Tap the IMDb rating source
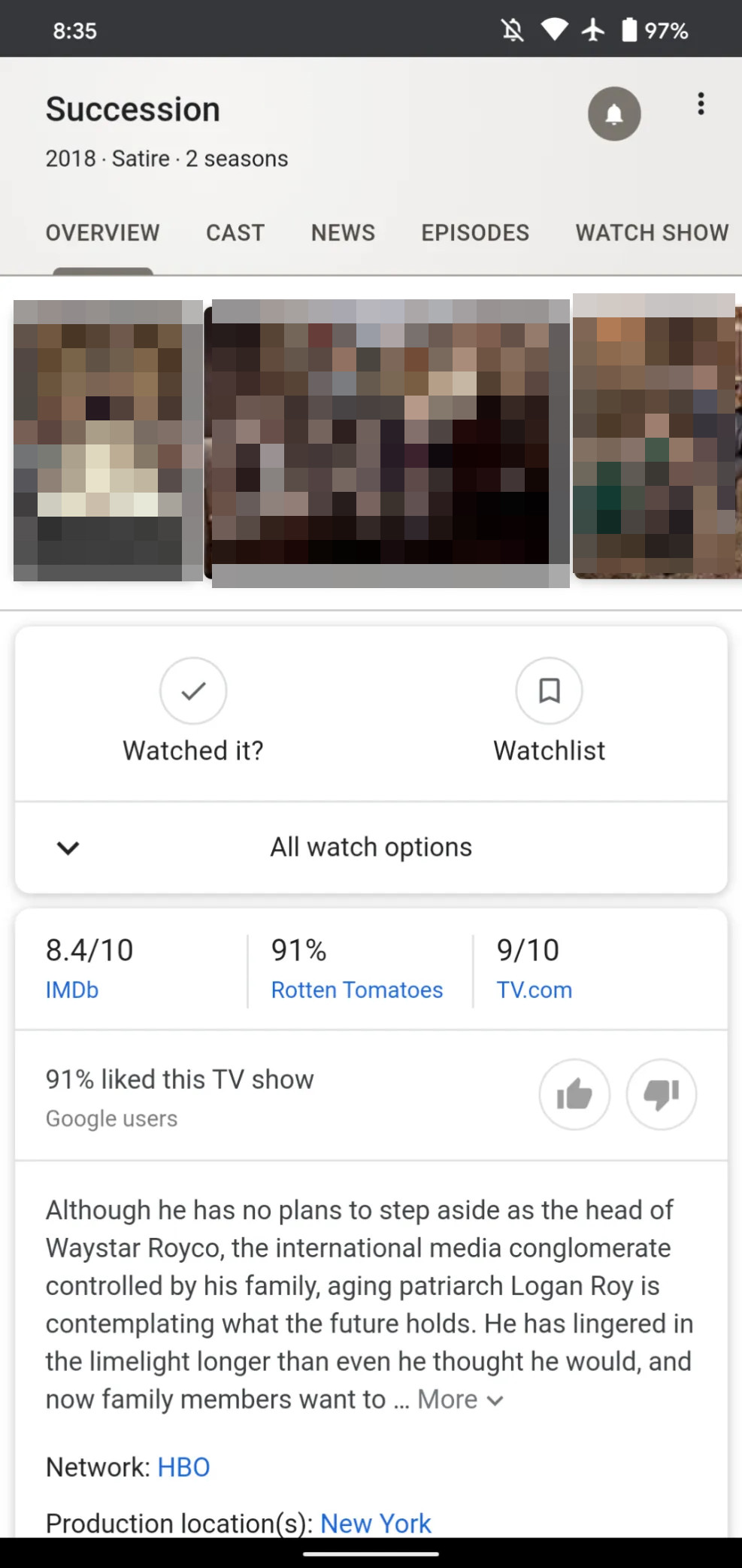Image resolution: width=742 pixels, height=1568 pixels. [72, 990]
